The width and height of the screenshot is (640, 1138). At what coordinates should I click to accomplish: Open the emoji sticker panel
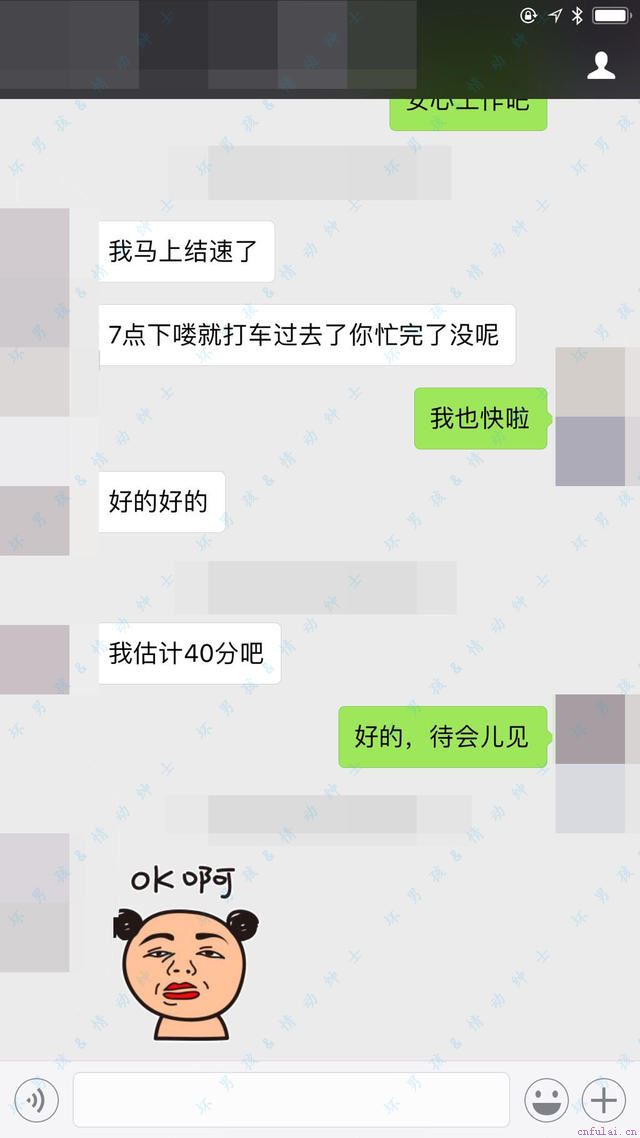pos(546,1101)
